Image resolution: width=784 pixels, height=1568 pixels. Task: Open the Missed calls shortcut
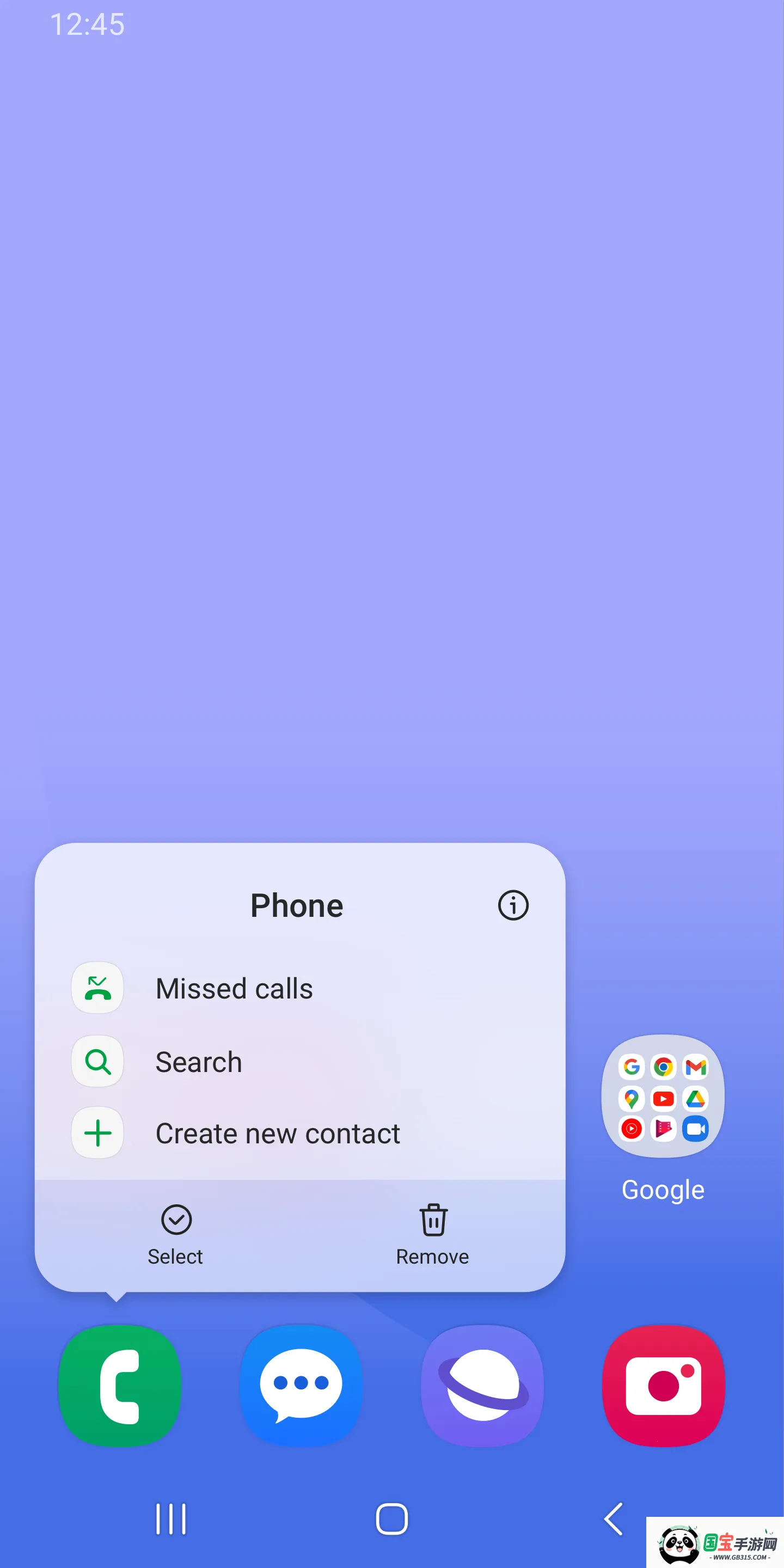pyautogui.click(x=234, y=988)
